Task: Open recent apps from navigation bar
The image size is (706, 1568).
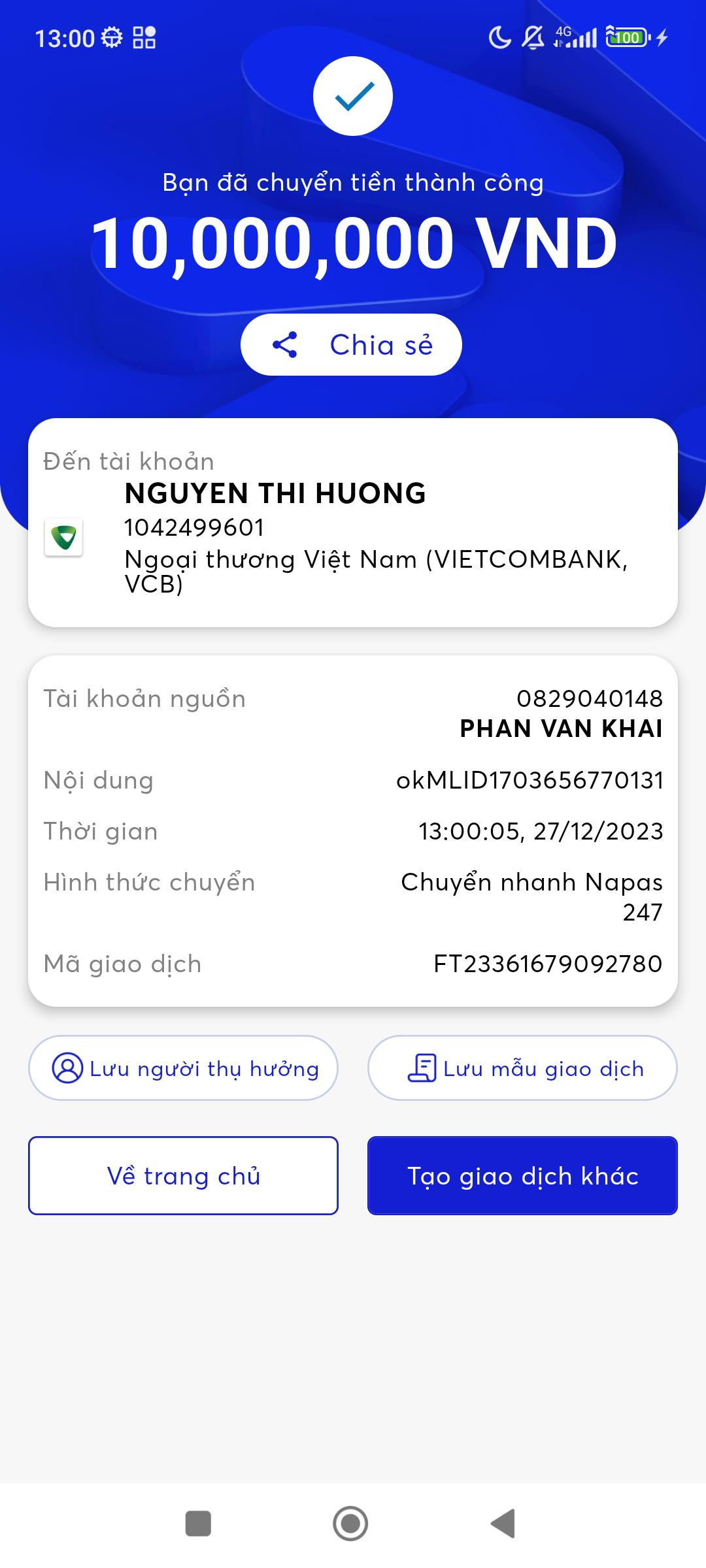Action: pos(198,1524)
